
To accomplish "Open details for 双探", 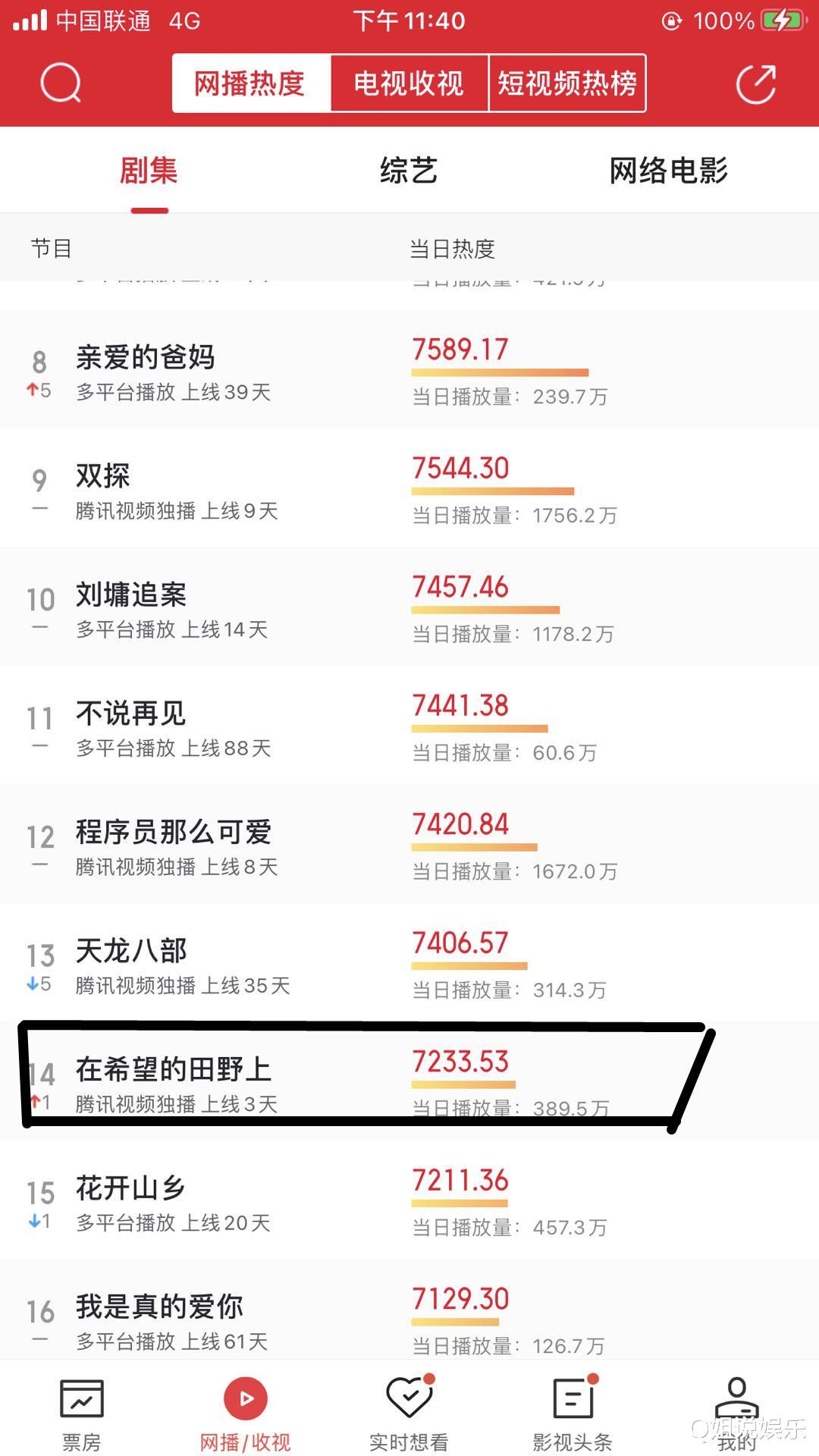I will click(105, 475).
